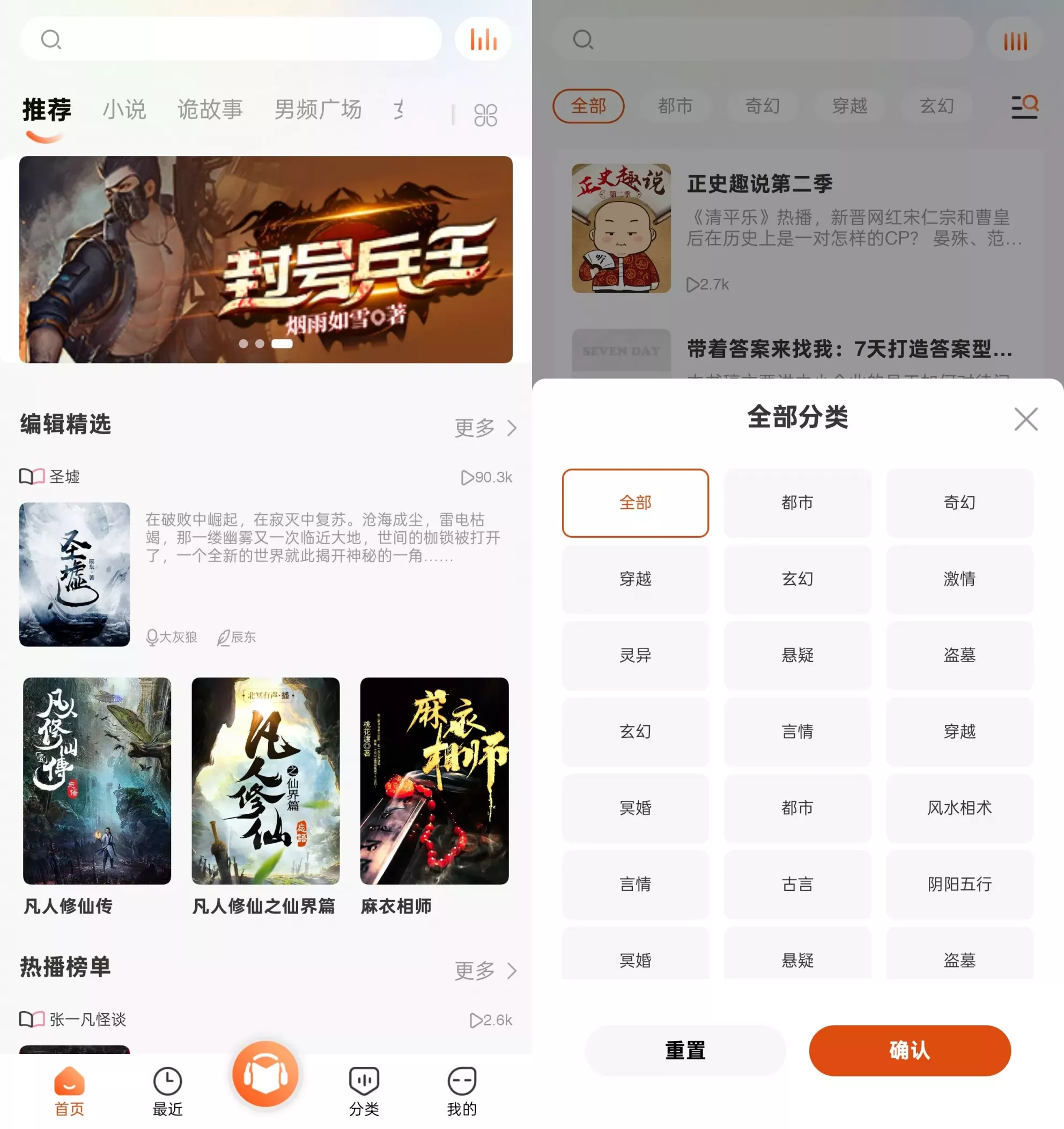
Task: Open search via the magnifier icon
Action: [51, 39]
